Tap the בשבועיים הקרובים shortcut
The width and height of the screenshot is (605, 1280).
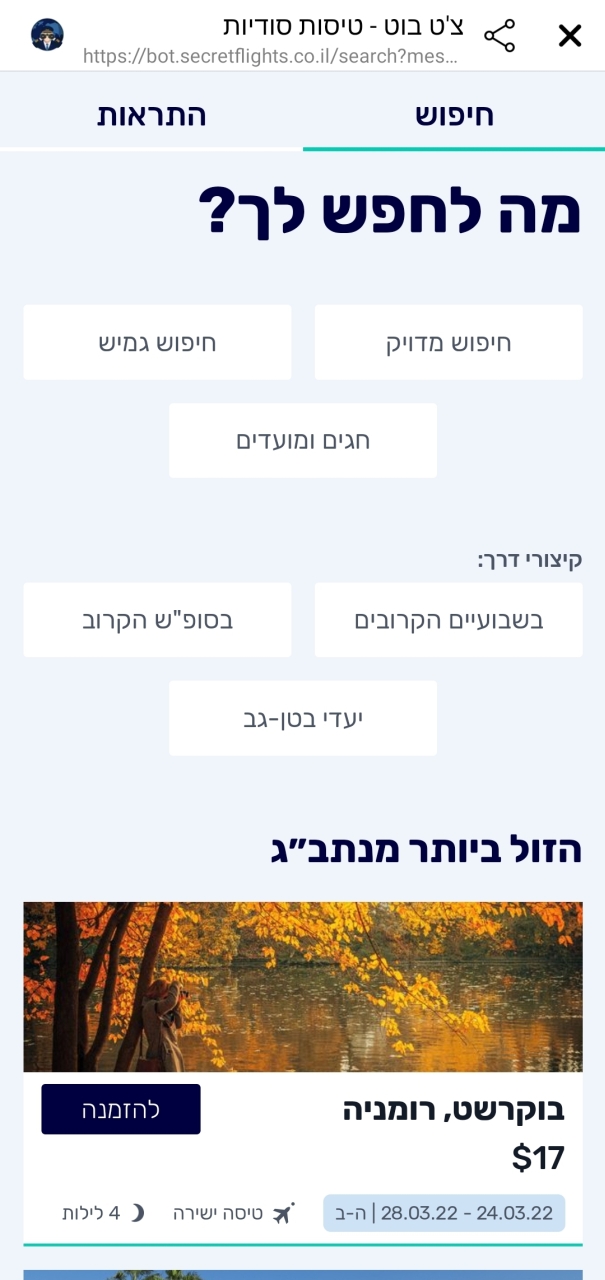click(x=448, y=620)
